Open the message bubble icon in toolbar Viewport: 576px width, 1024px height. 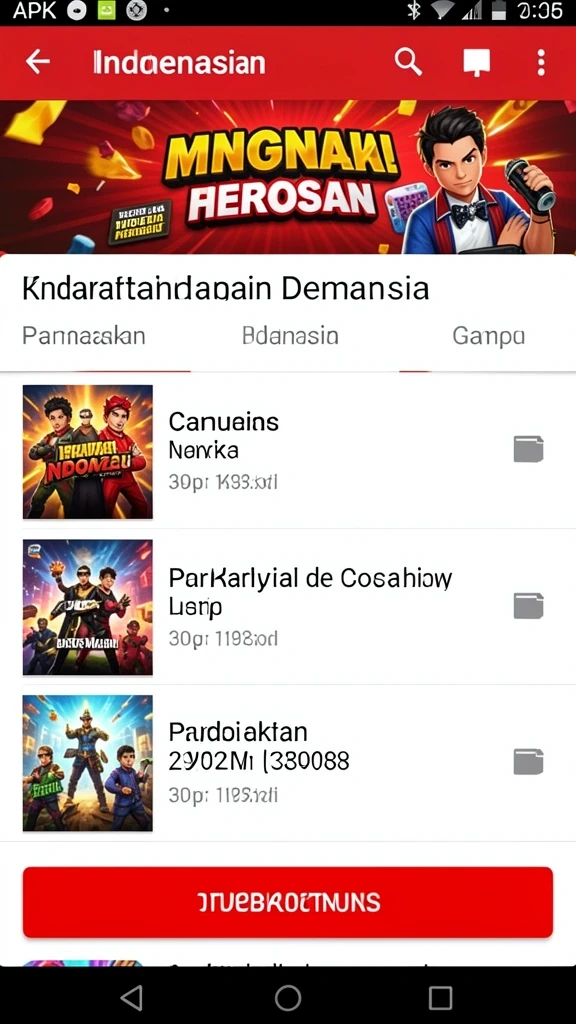[476, 63]
